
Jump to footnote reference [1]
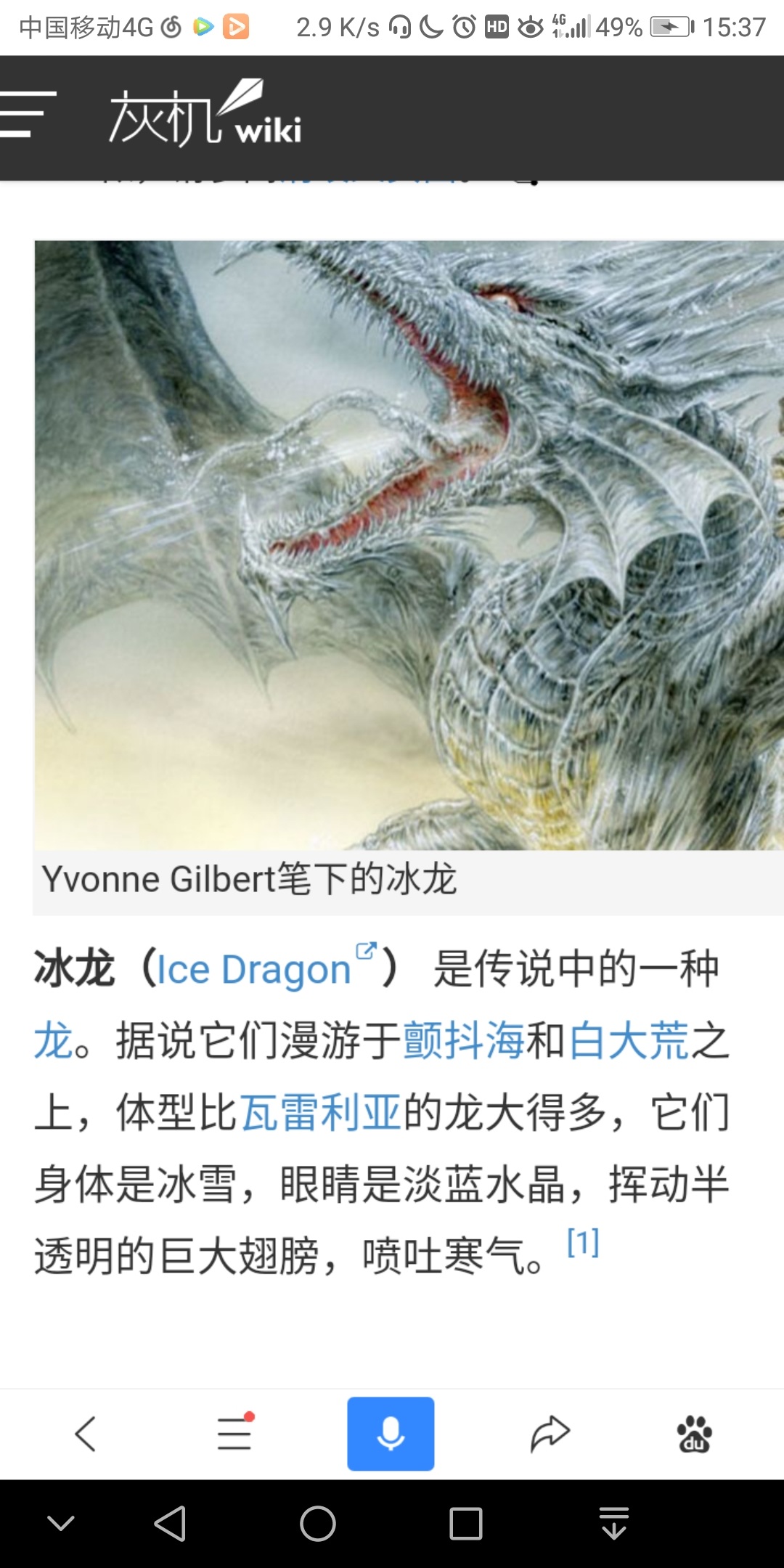click(x=583, y=1242)
